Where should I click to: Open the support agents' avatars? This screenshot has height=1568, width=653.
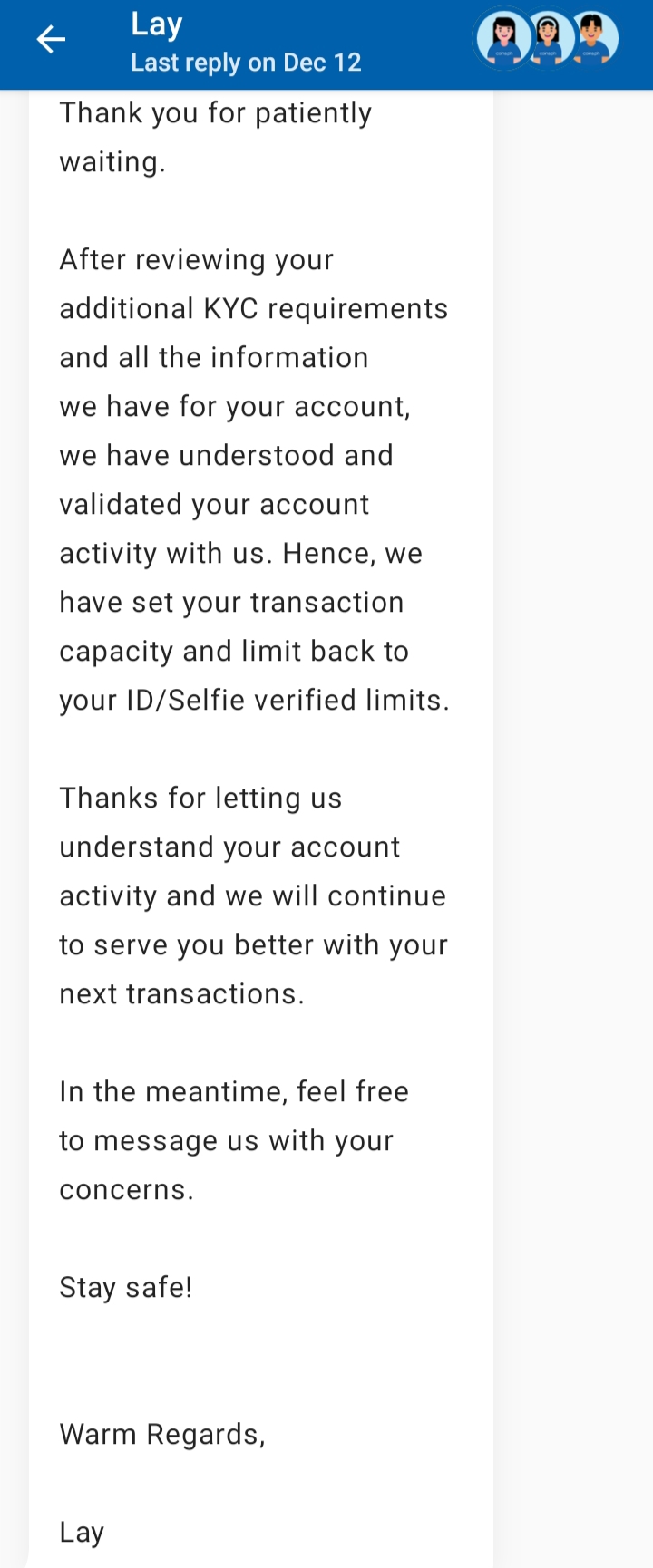(547, 39)
